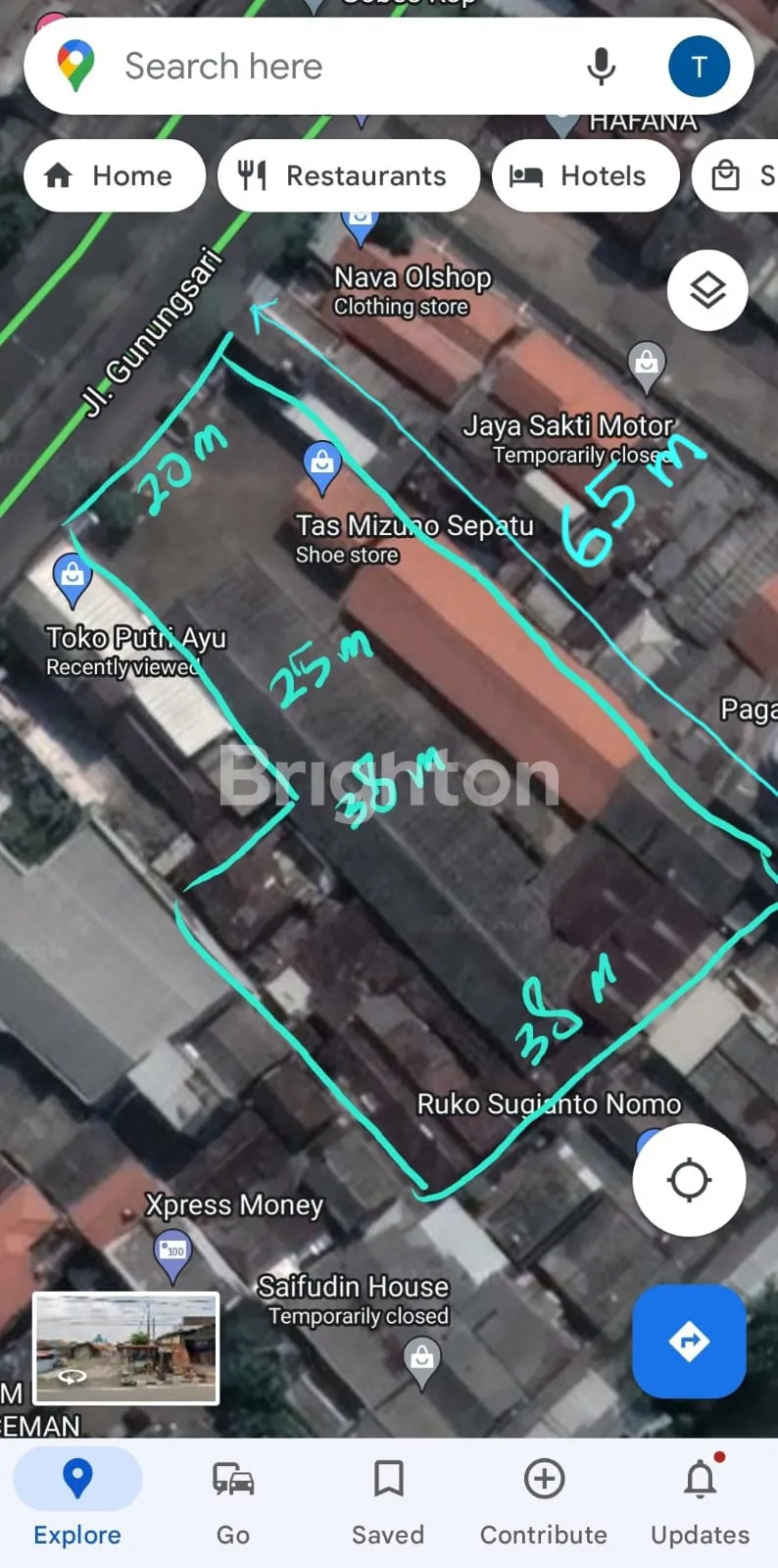778x1568 pixels.
Task: Open the Street View thumbnail
Action: click(125, 1347)
